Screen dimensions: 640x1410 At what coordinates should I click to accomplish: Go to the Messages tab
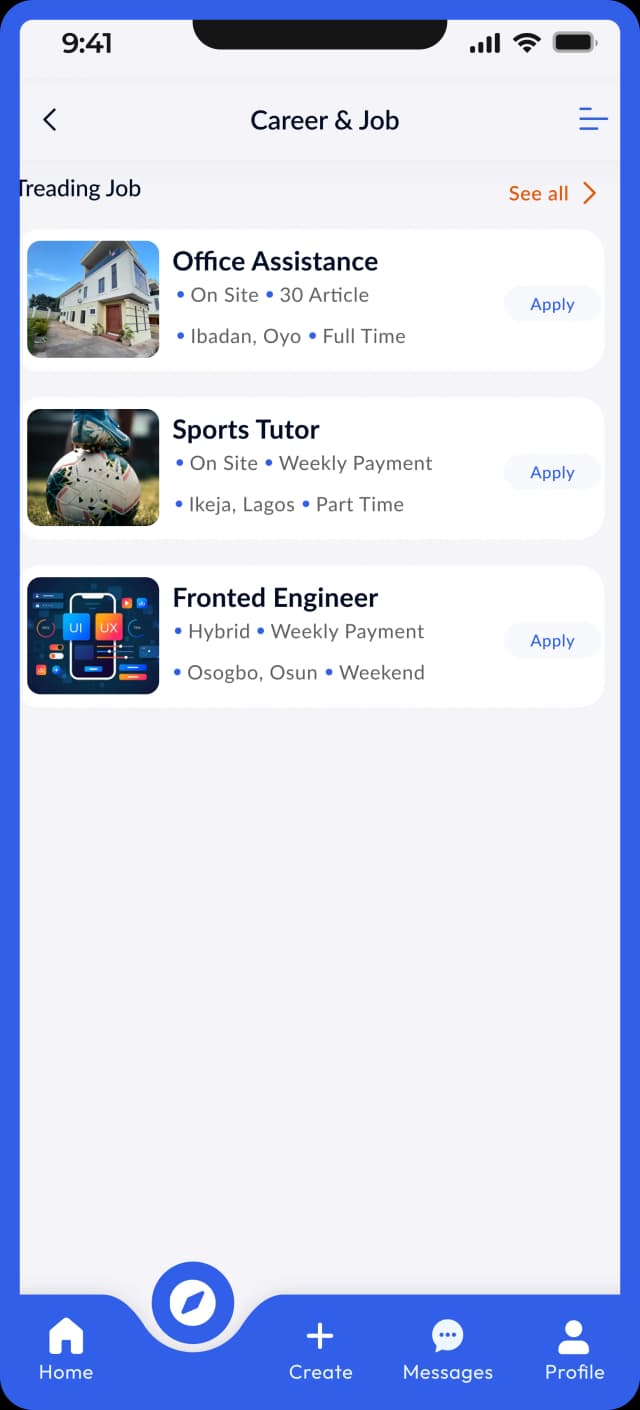coord(447,1350)
